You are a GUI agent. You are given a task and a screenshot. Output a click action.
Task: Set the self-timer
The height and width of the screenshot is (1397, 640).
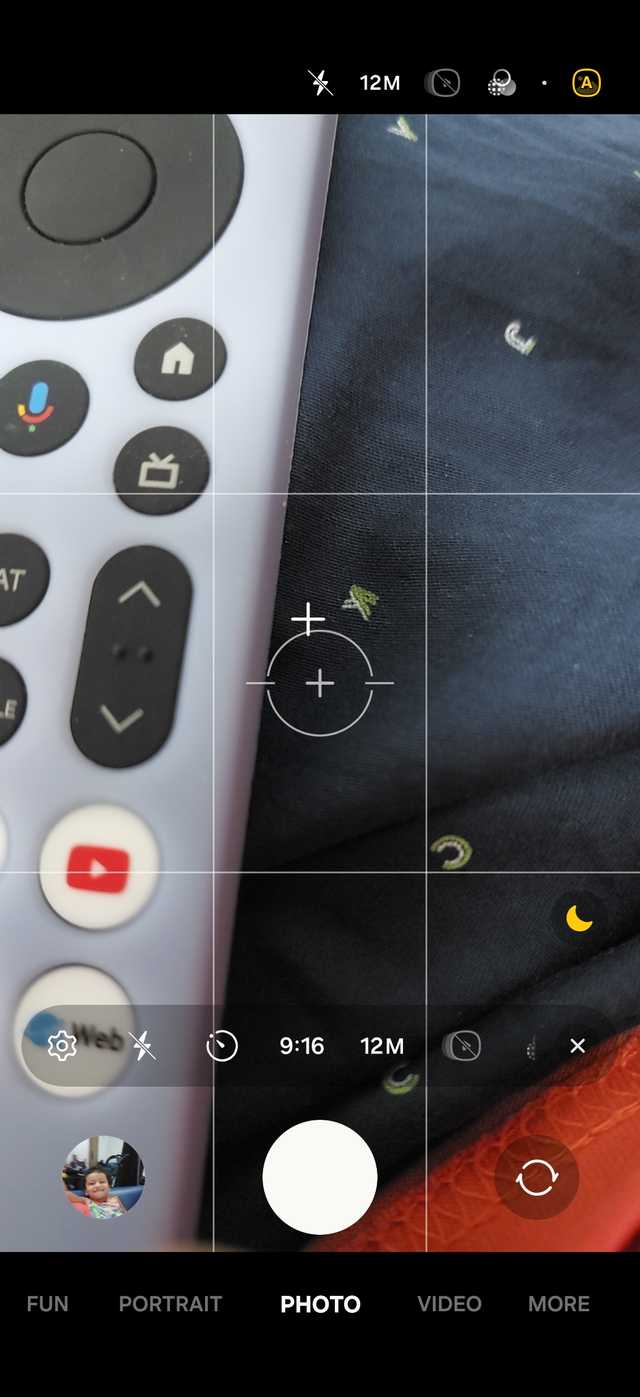(x=222, y=1046)
